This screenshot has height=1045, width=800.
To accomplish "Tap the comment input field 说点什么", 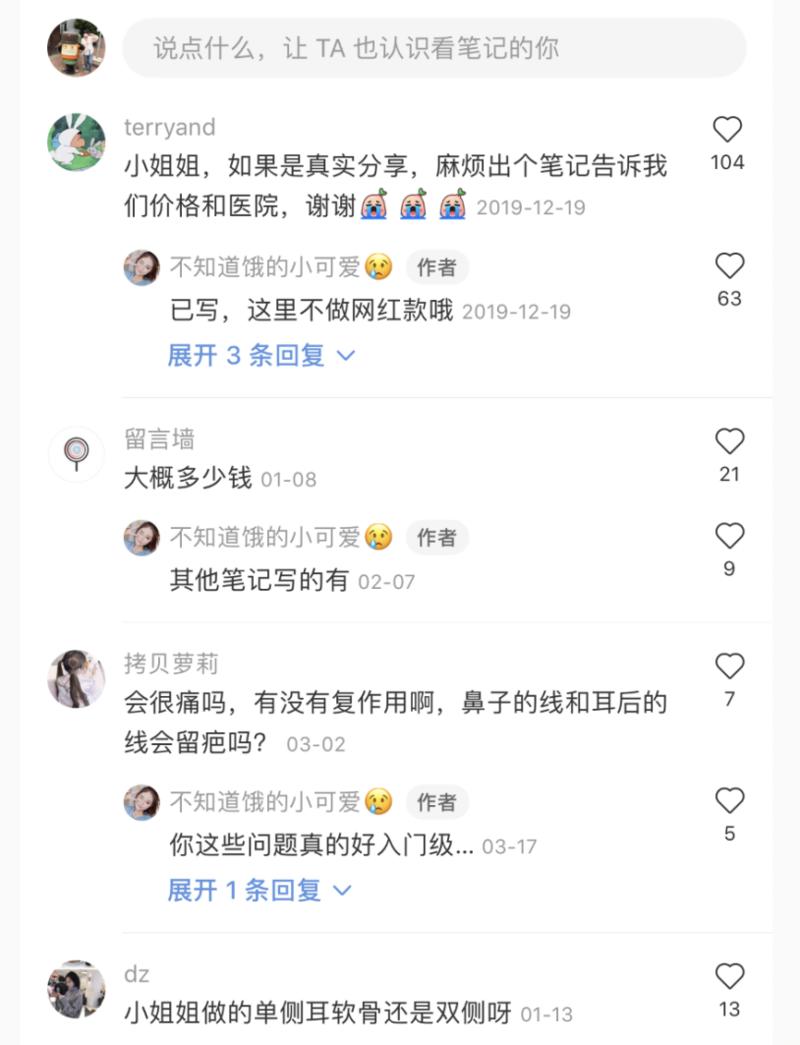I will coord(435,47).
